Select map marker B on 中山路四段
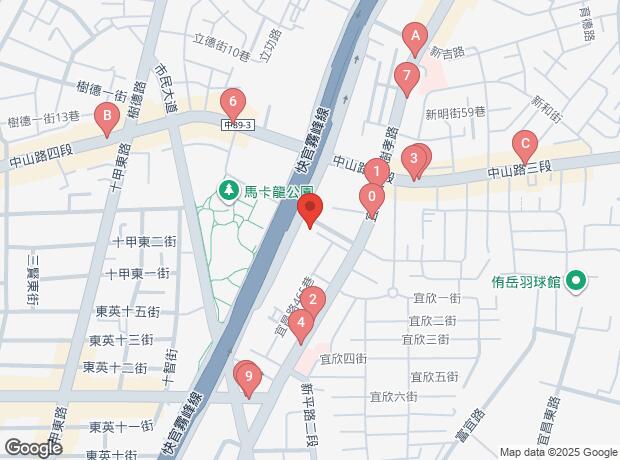The height and width of the screenshot is (460, 620). (x=104, y=118)
